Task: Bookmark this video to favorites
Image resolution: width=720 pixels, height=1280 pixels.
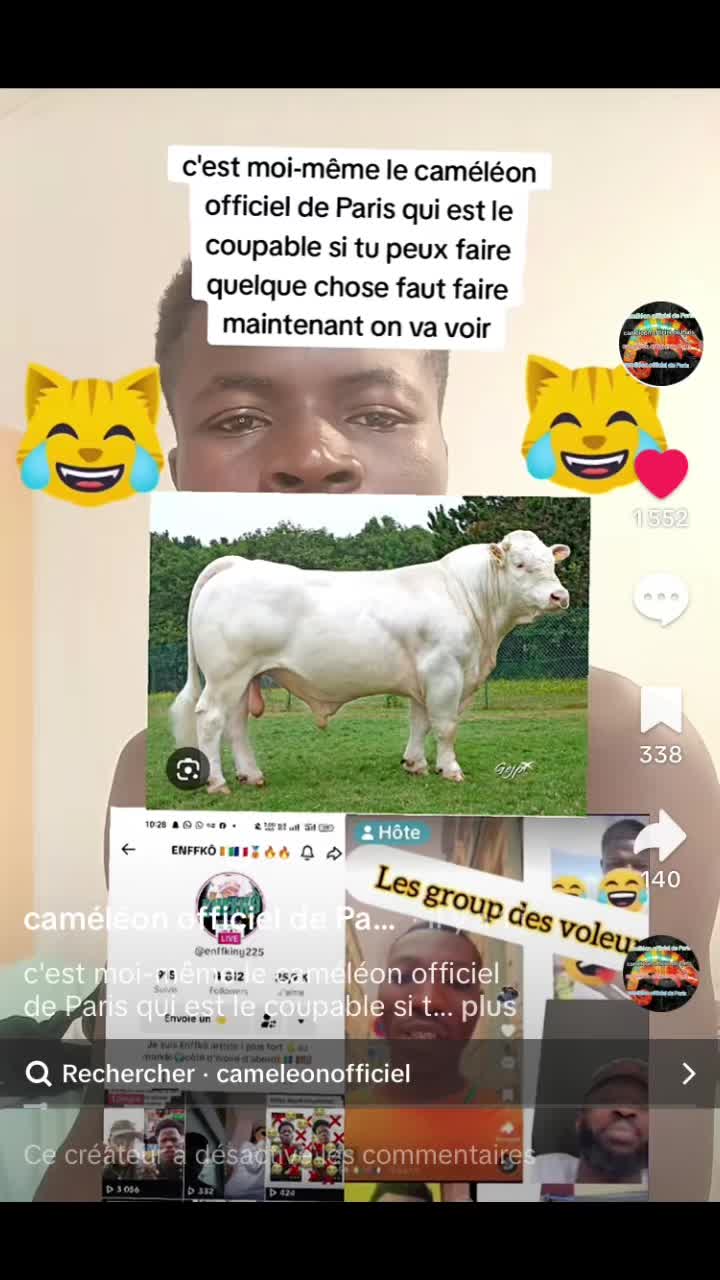Action: 661,711
